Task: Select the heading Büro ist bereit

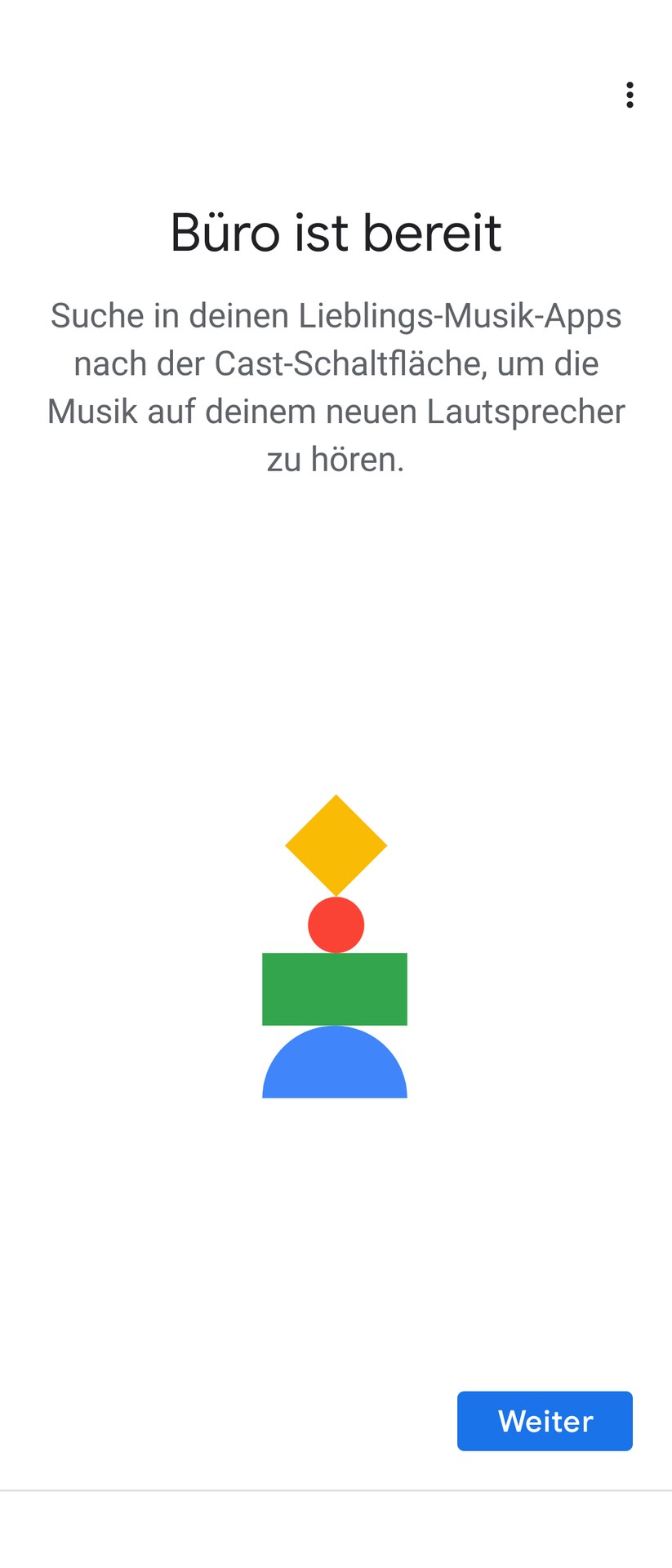Action: pyautogui.click(x=335, y=231)
